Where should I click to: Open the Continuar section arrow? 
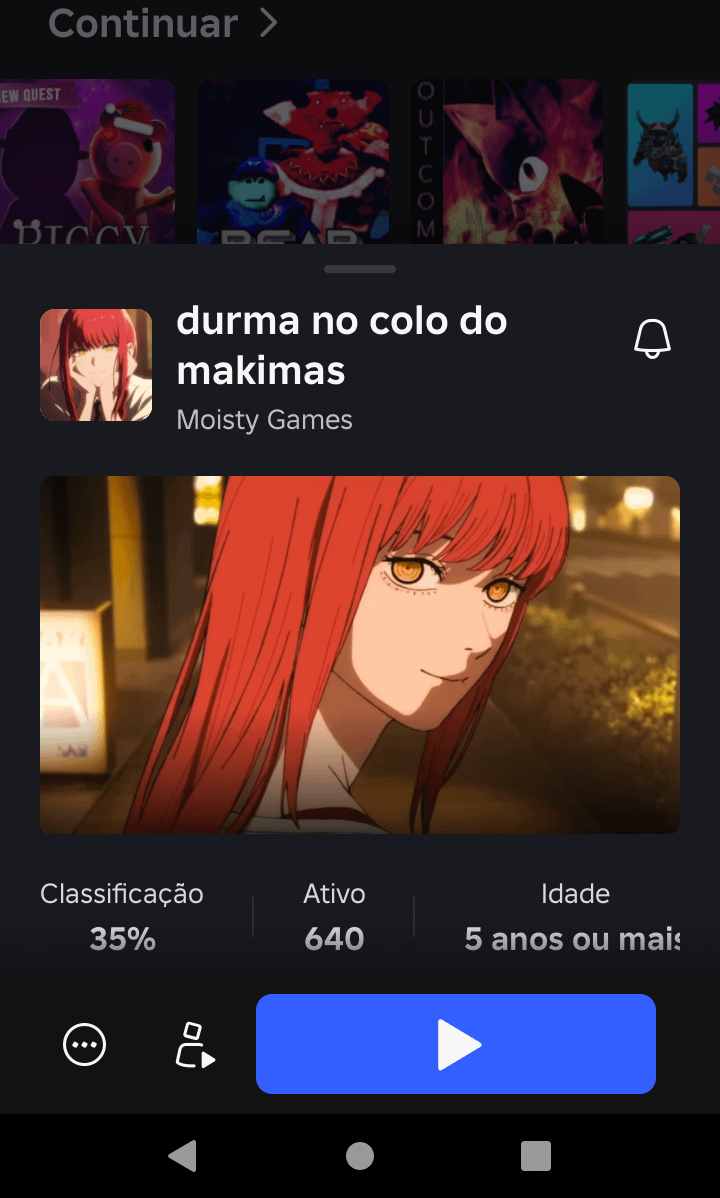(x=268, y=22)
